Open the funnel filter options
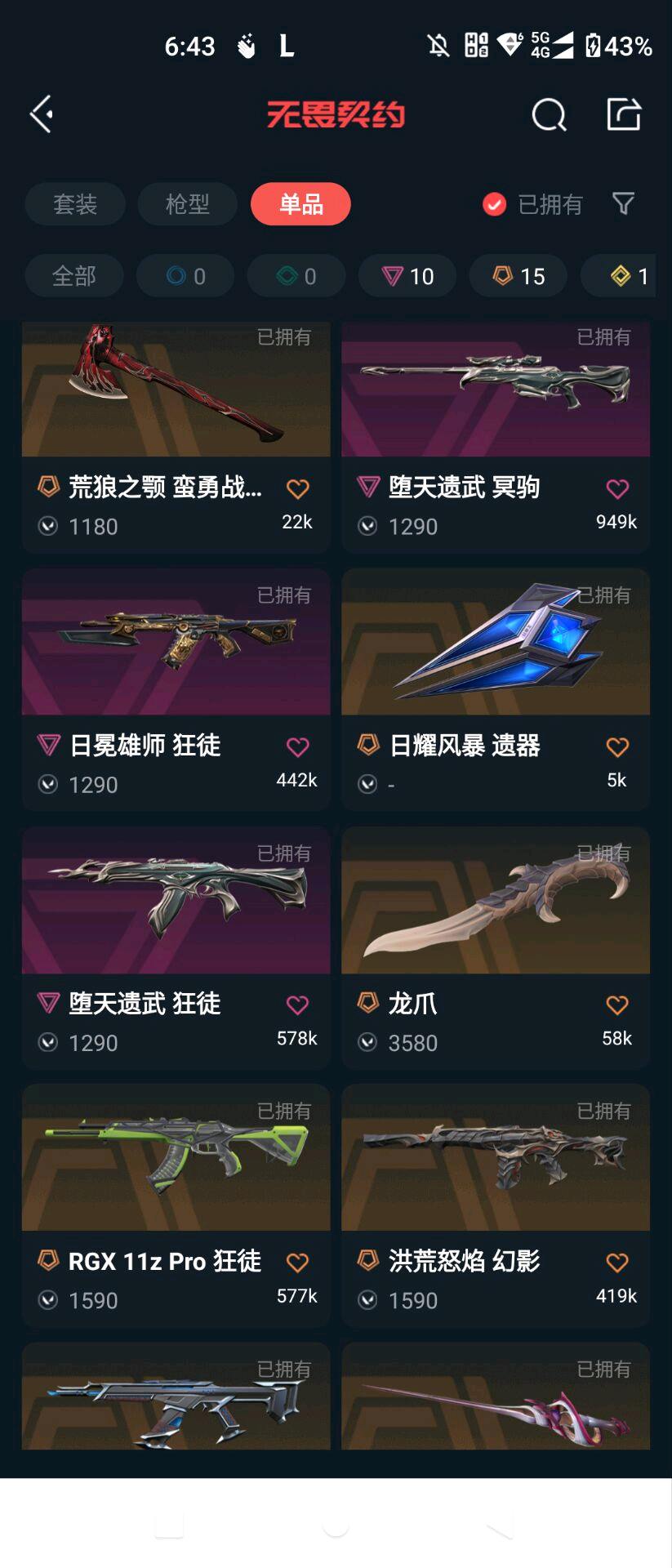The height and width of the screenshot is (1568, 672). point(623,203)
